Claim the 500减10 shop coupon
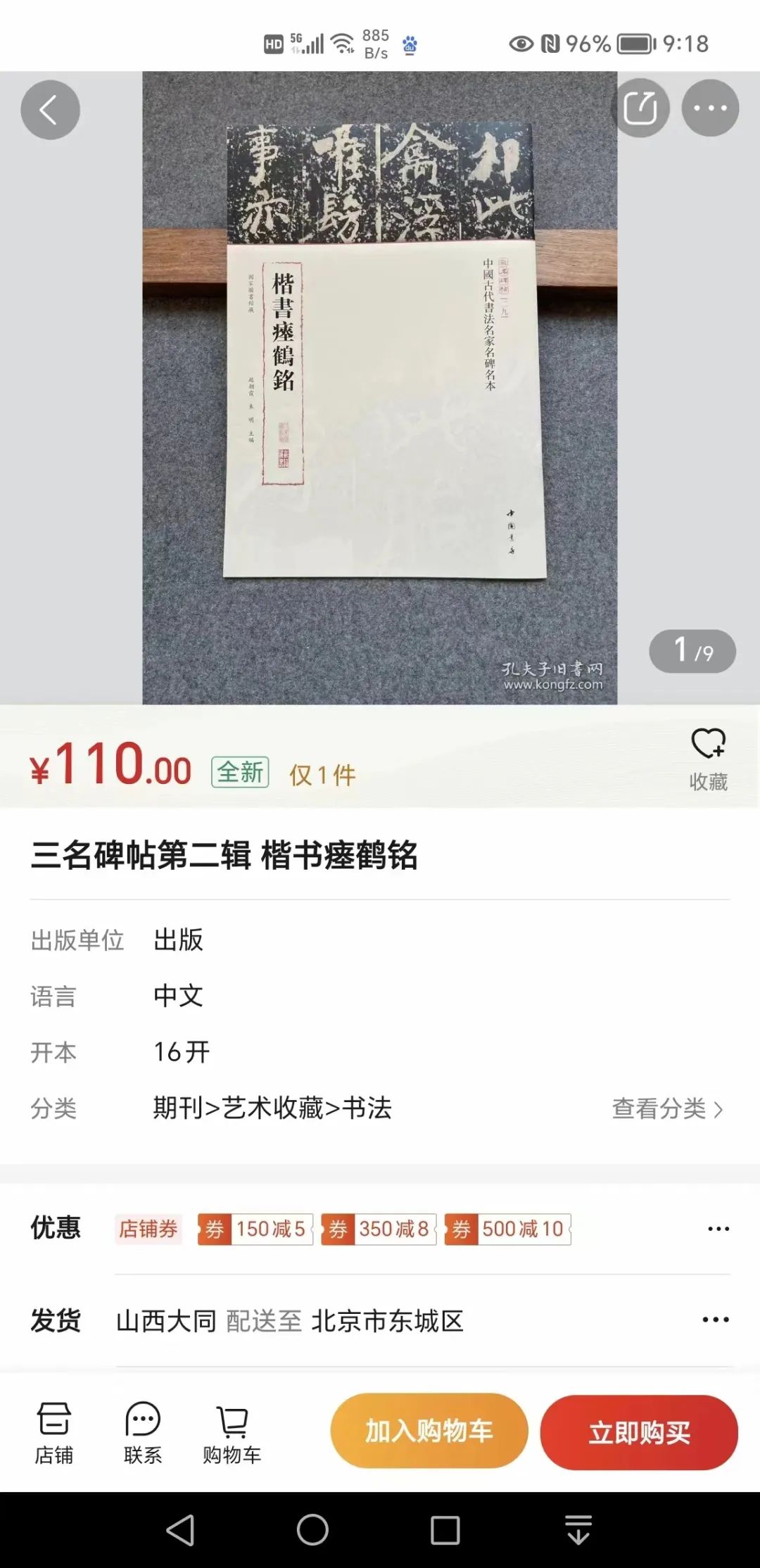The width and height of the screenshot is (760, 1568). 507,1229
